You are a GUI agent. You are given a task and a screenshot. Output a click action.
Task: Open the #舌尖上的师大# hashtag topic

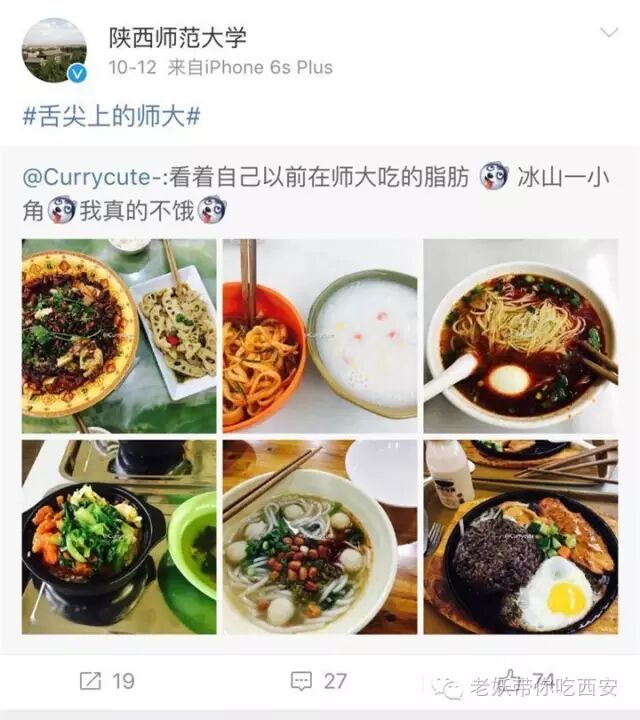(111, 115)
